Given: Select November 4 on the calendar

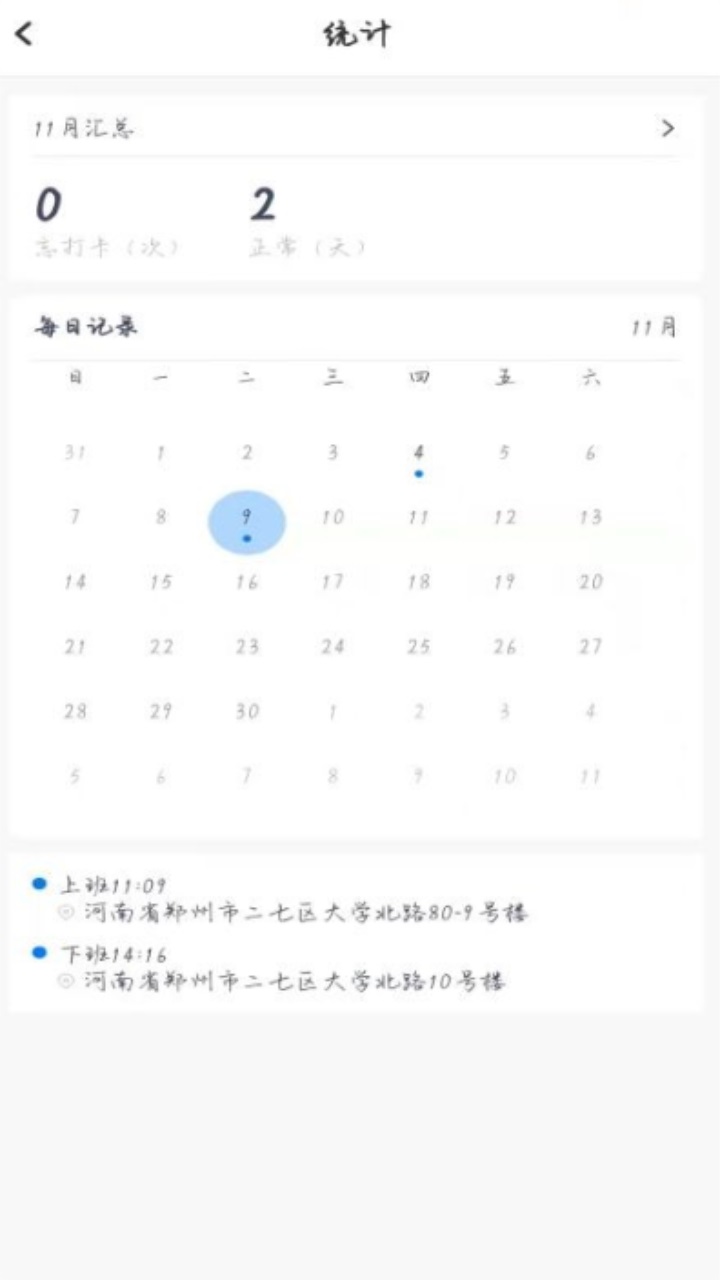Looking at the screenshot, I should coord(419,453).
